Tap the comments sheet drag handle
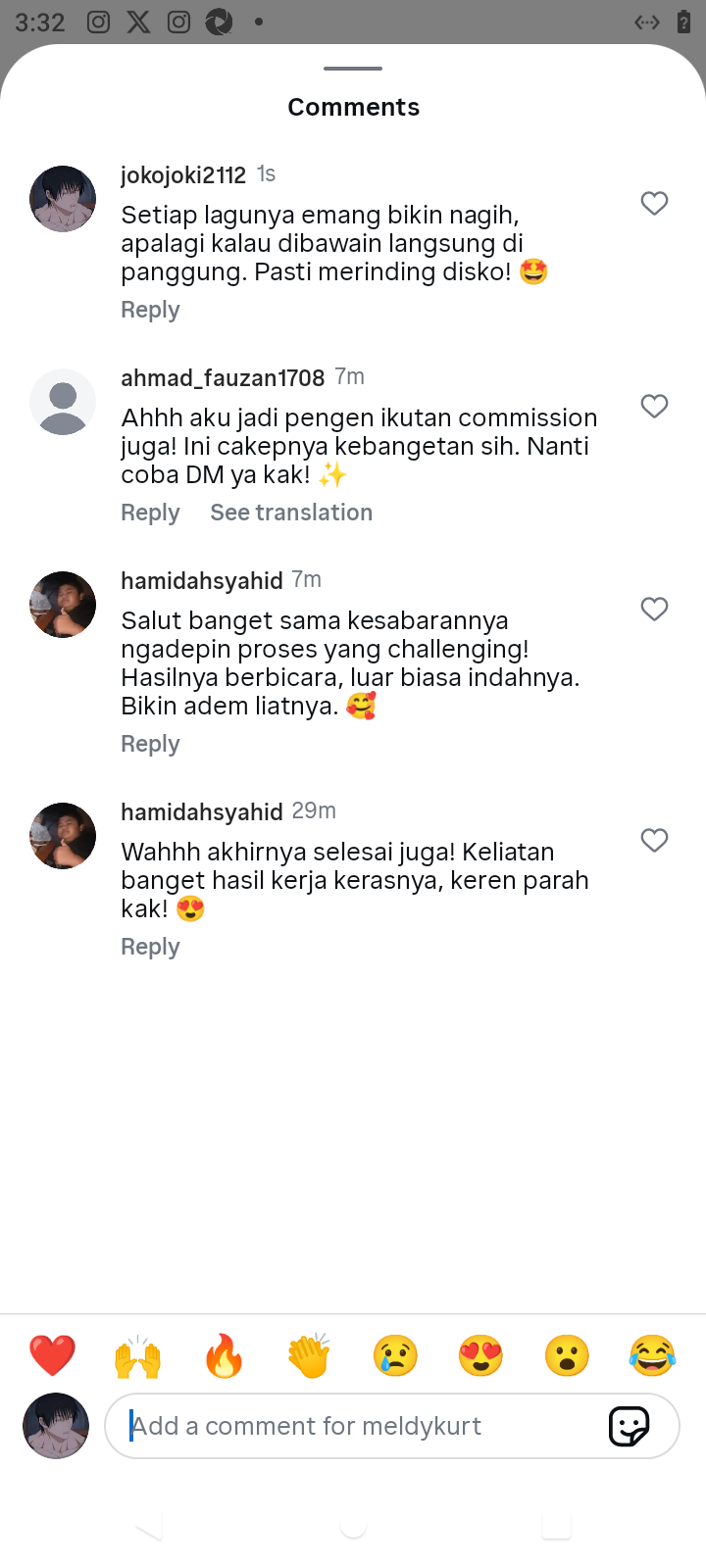 [x=353, y=69]
